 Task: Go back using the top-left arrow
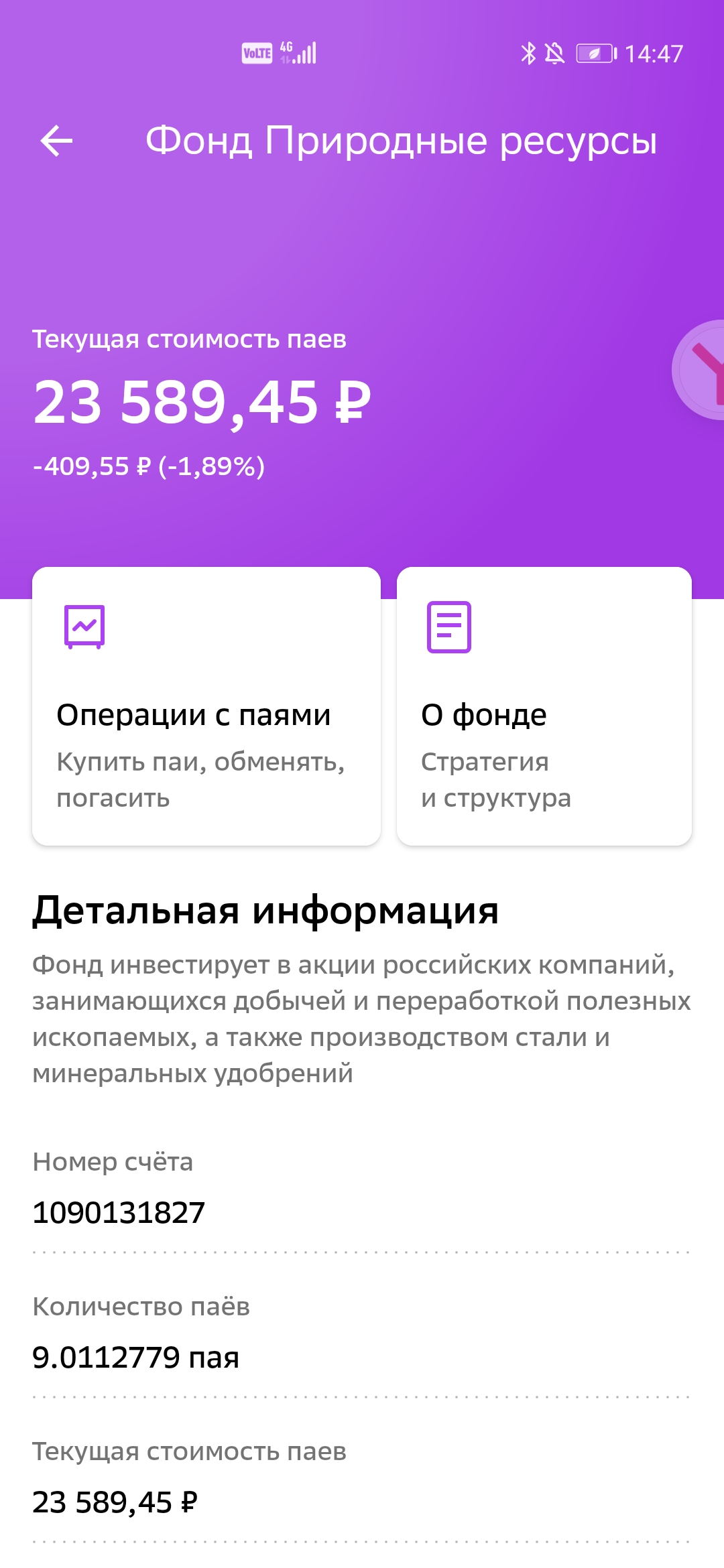[56, 141]
